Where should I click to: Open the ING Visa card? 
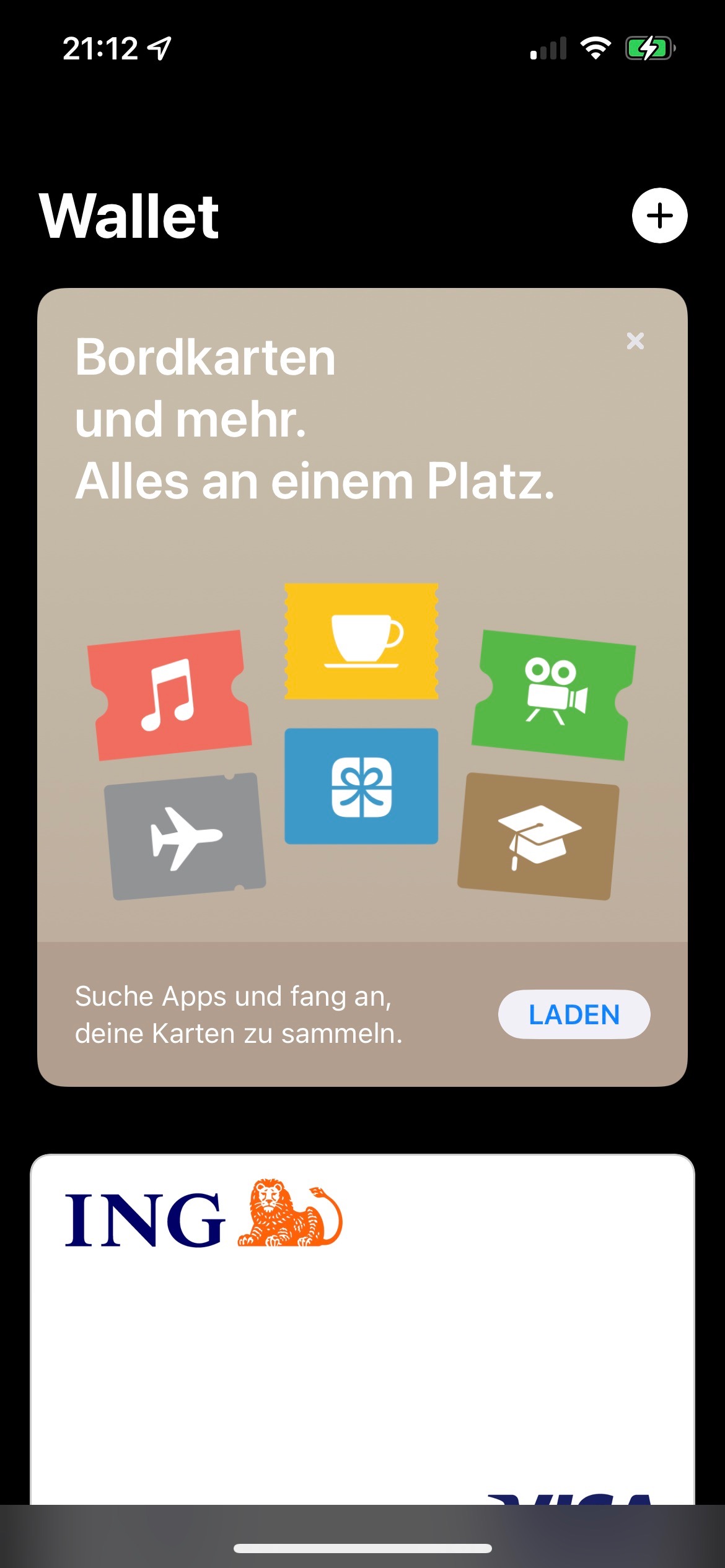click(362, 1329)
